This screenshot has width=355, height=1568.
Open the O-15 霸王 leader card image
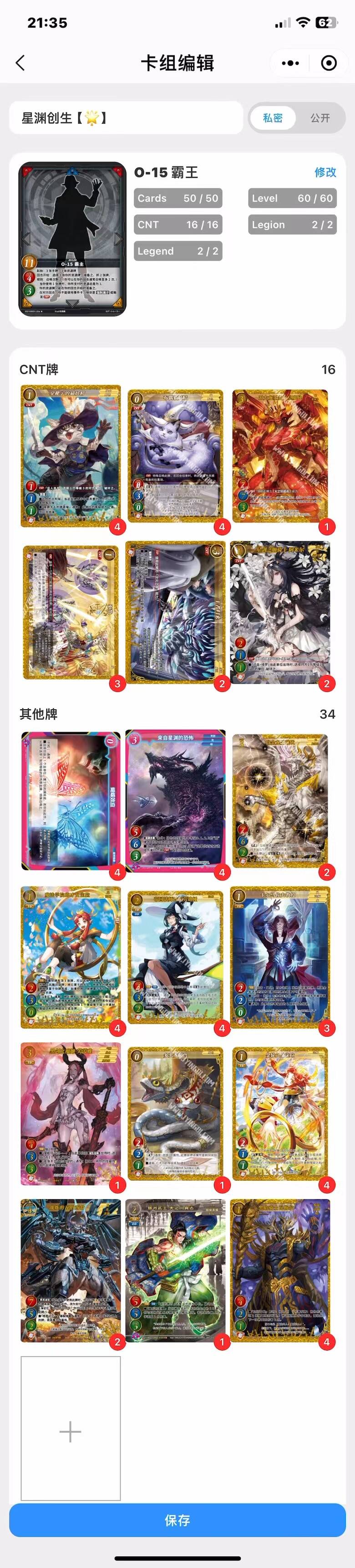point(72,239)
